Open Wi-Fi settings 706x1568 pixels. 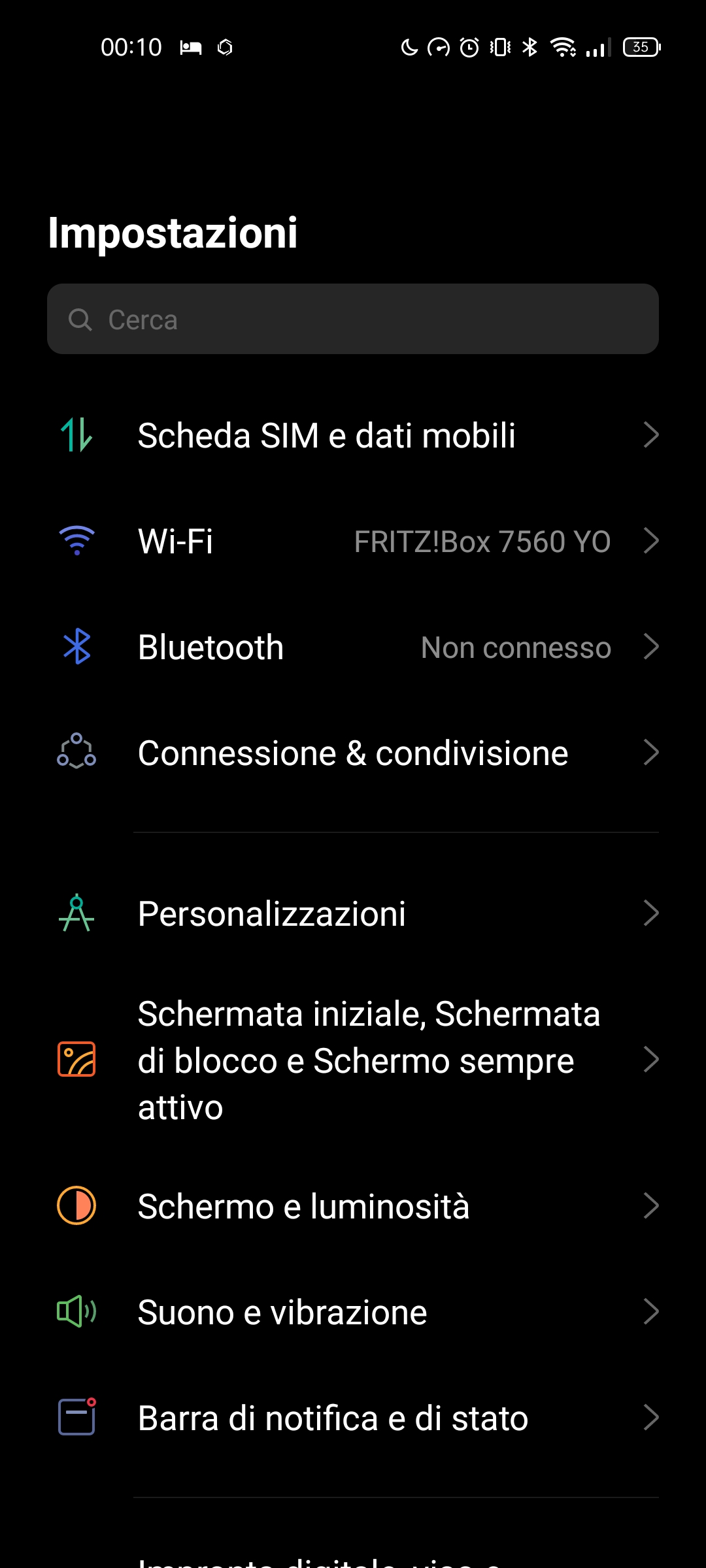[353, 541]
